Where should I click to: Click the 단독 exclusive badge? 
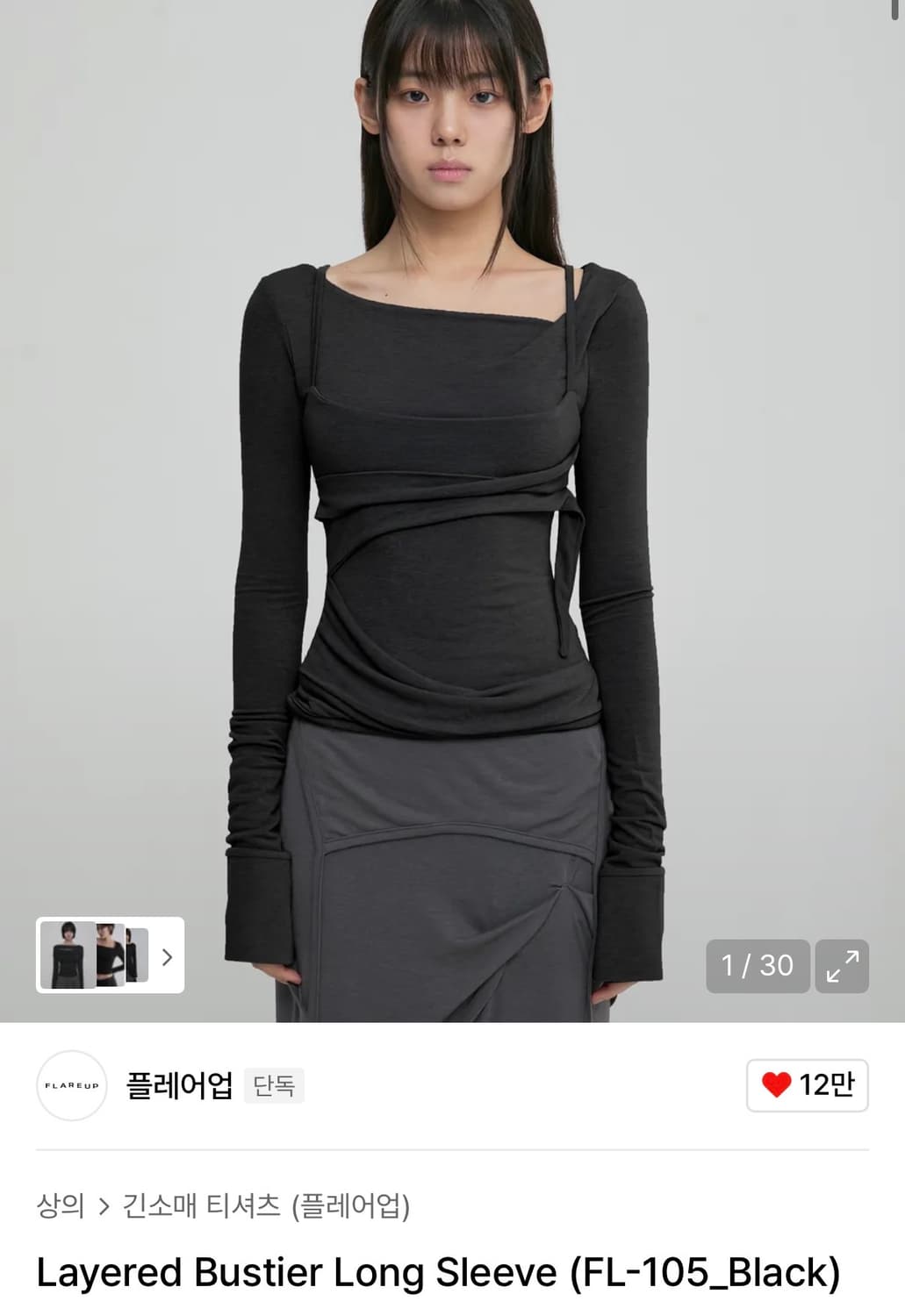click(x=275, y=1087)
